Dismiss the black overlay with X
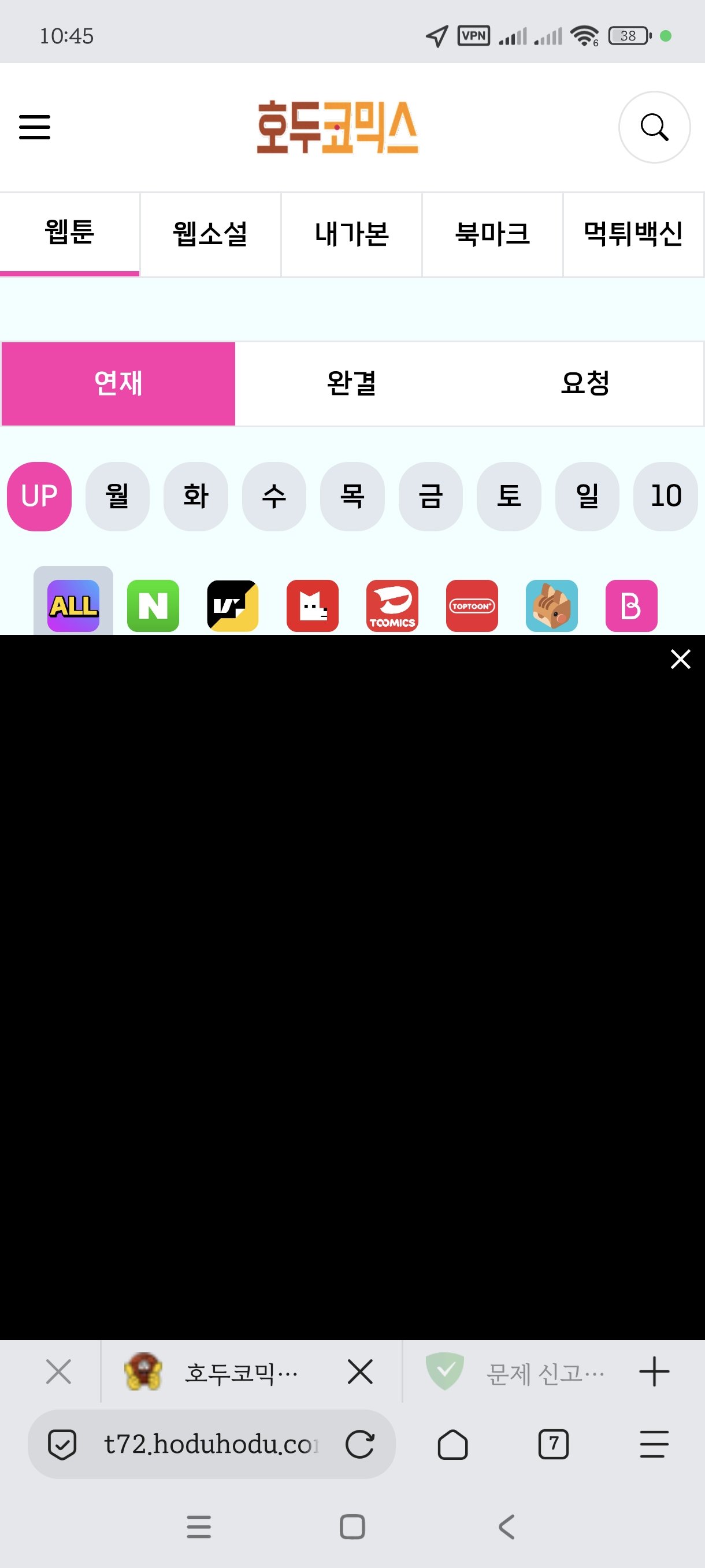This screenshot has width=705, height=1568. pyautogui.click(x=680, y=659)
